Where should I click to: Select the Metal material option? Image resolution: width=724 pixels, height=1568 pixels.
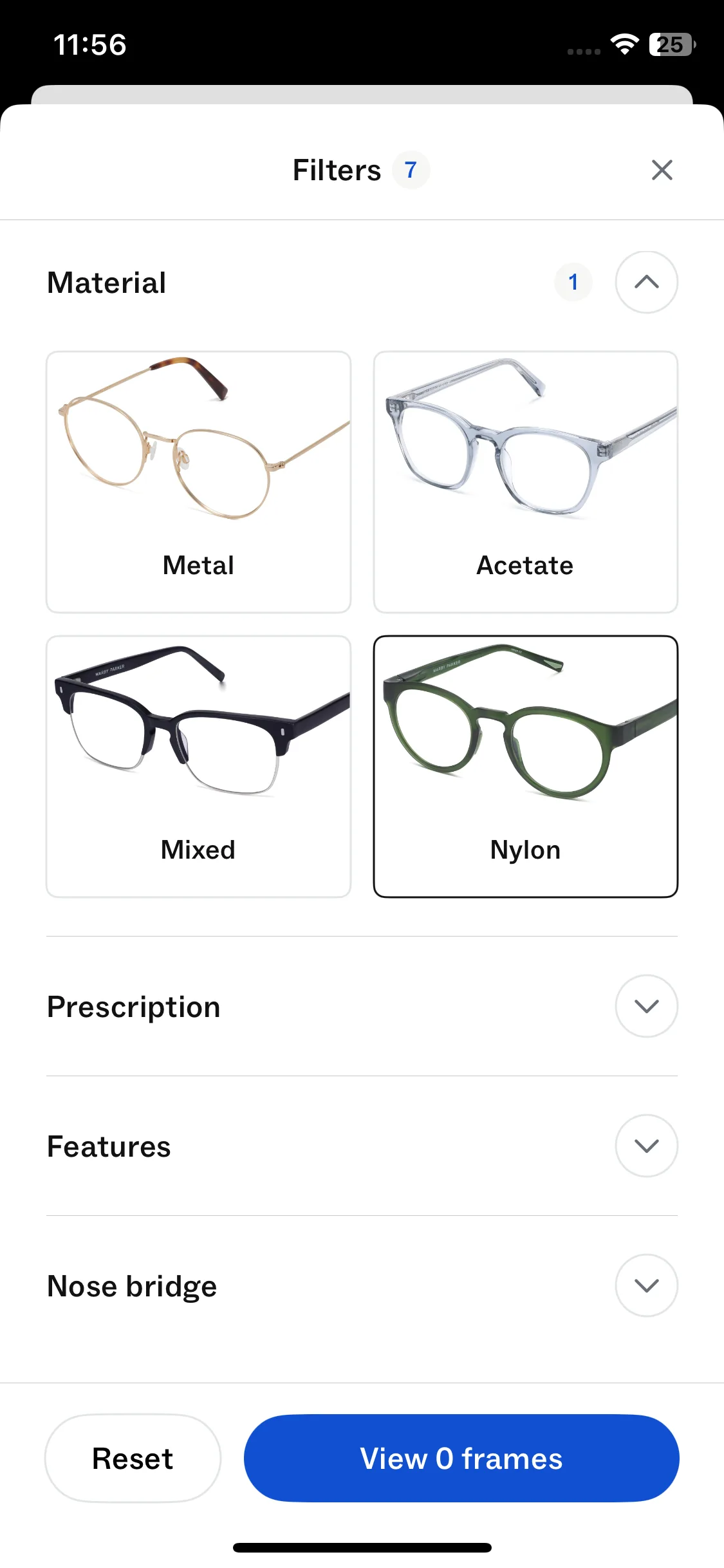coord(198,482)
